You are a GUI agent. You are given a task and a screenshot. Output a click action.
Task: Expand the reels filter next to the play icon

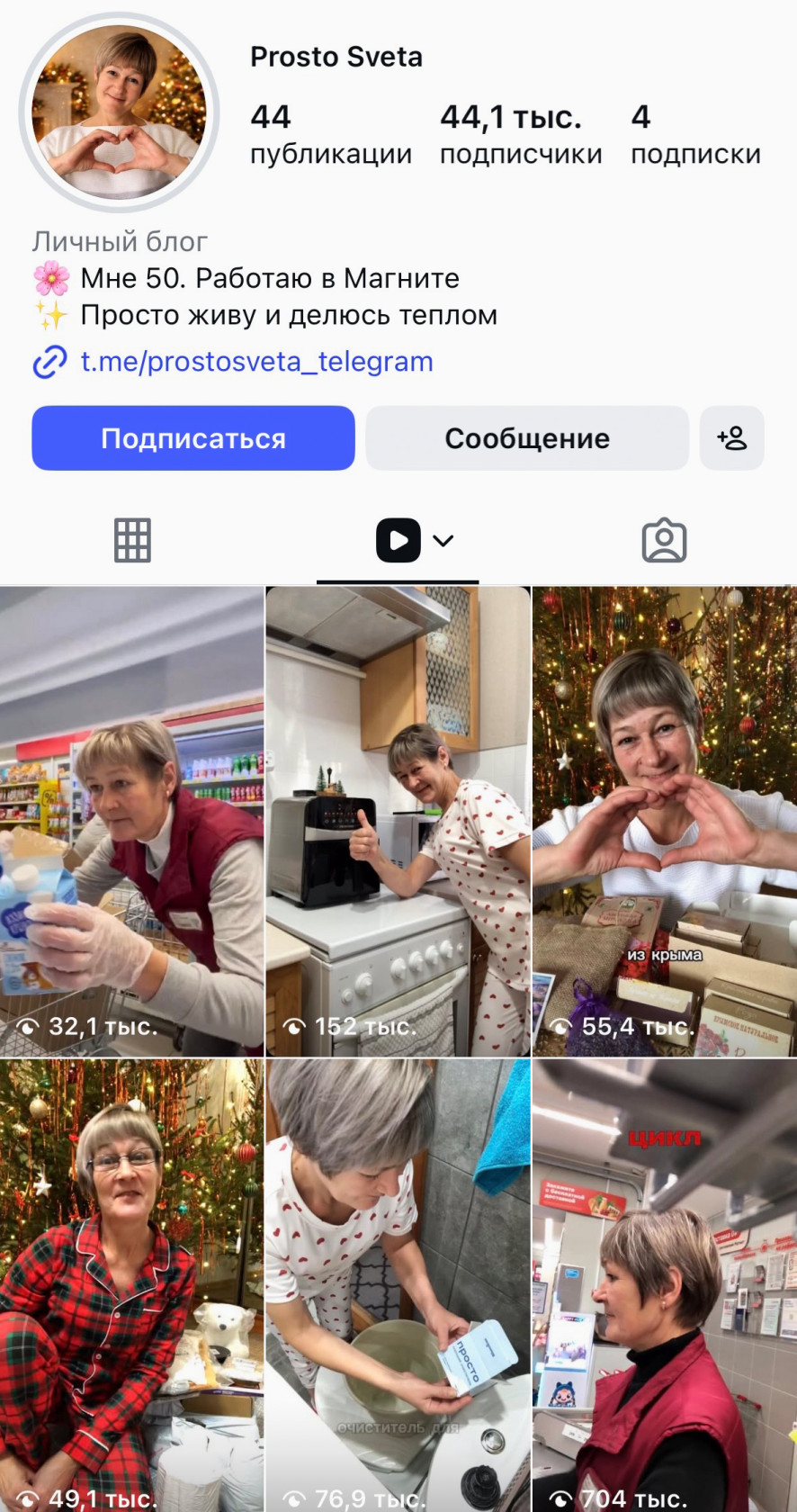click(442, 541)
